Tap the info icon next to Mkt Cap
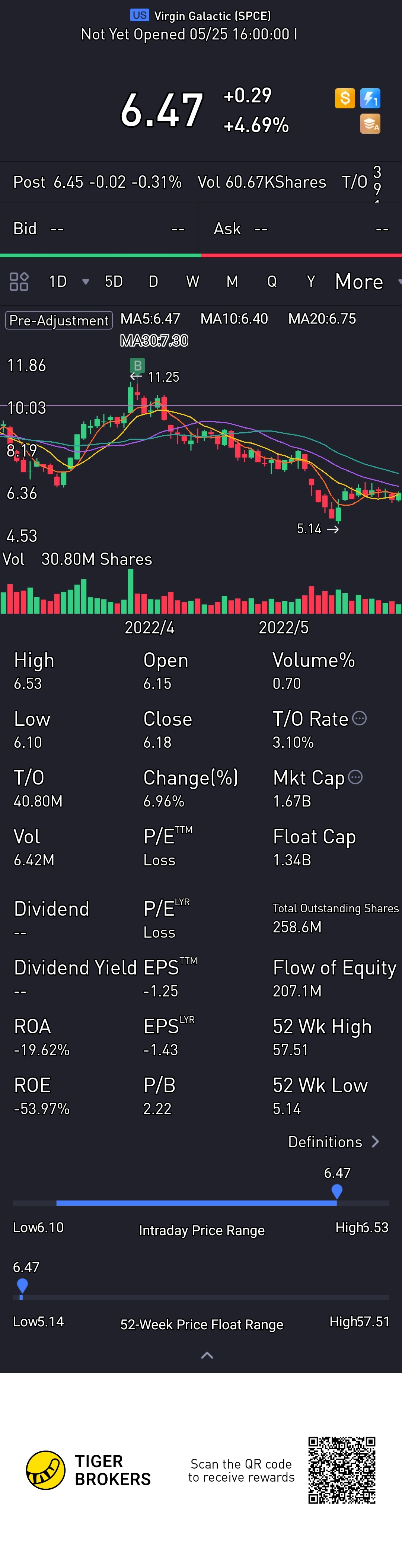This screenshot has height=1568, width=402. tap(356, 777)
